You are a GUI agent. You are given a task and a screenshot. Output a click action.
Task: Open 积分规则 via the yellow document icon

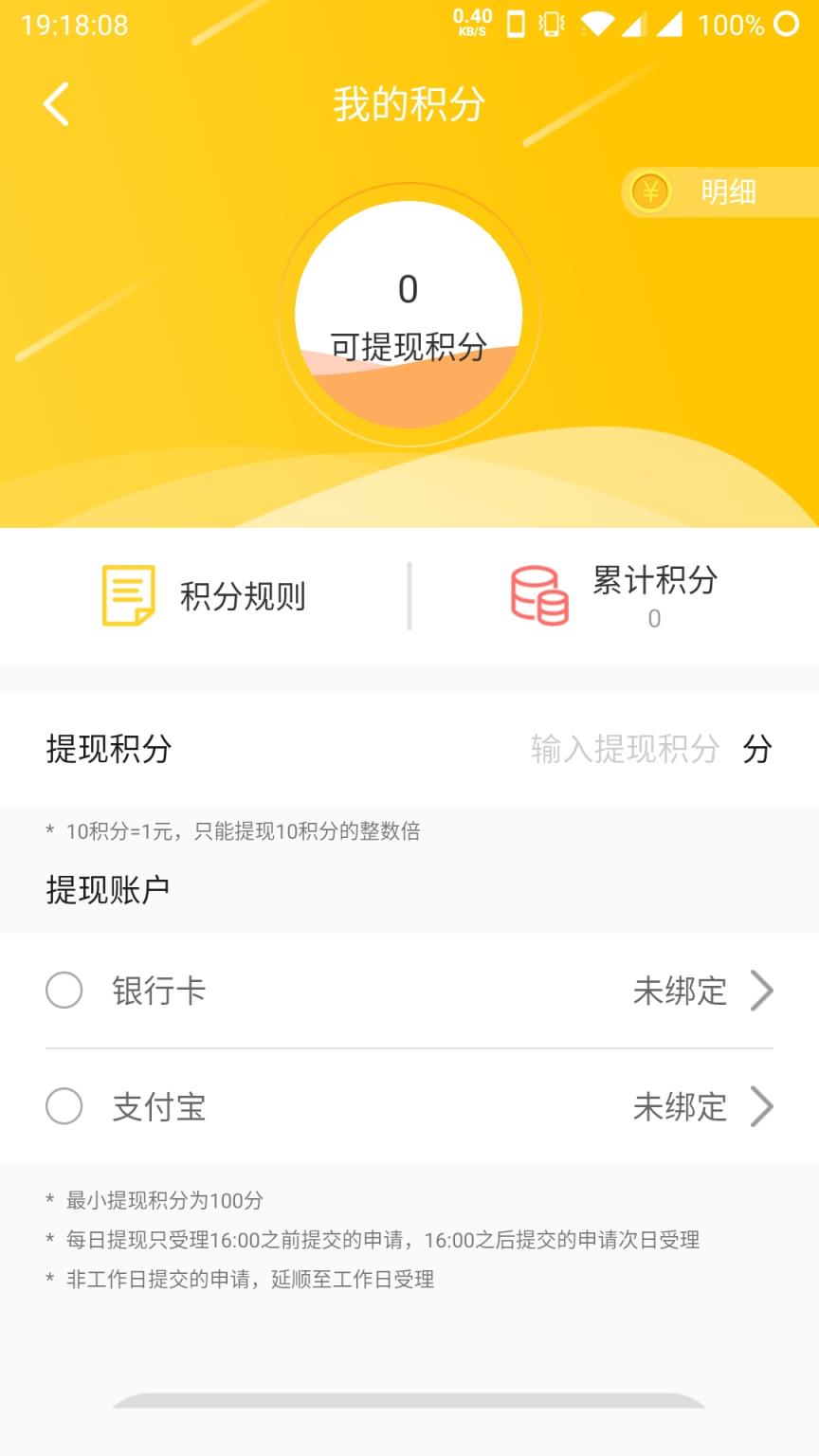(129, 595)
